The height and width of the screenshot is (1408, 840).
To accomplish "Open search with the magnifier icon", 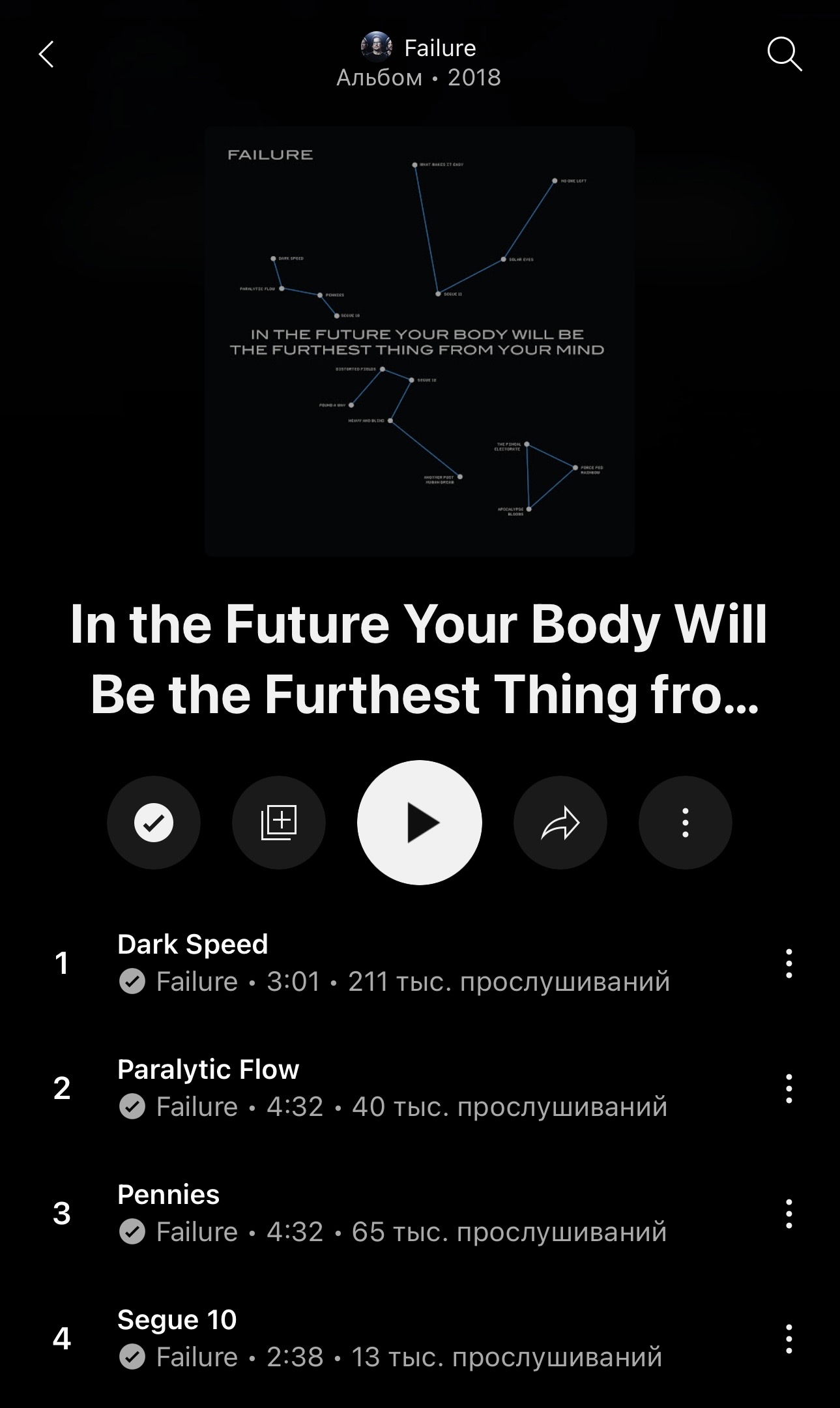I will [784, 53].
